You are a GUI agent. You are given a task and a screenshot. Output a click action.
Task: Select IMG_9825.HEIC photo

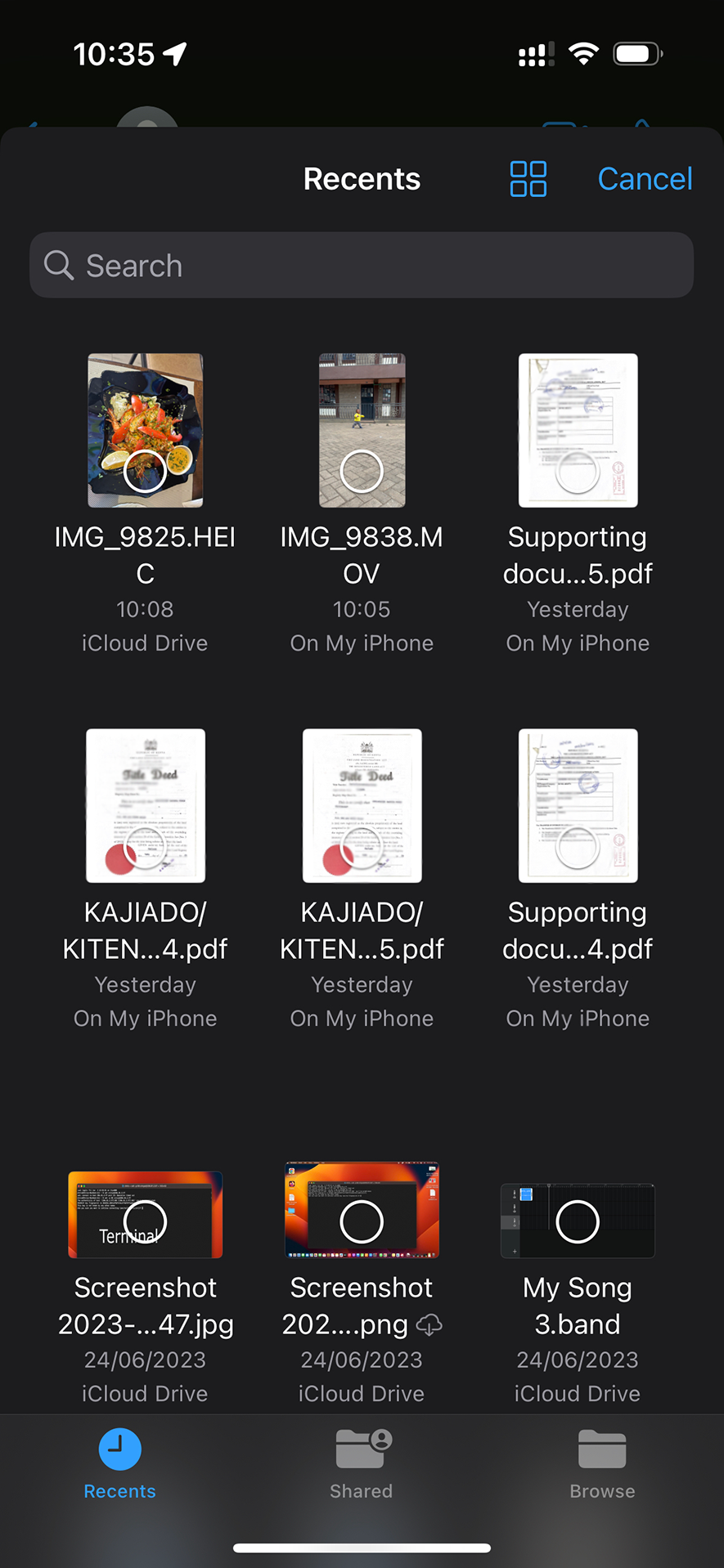[x=146, y=431]
